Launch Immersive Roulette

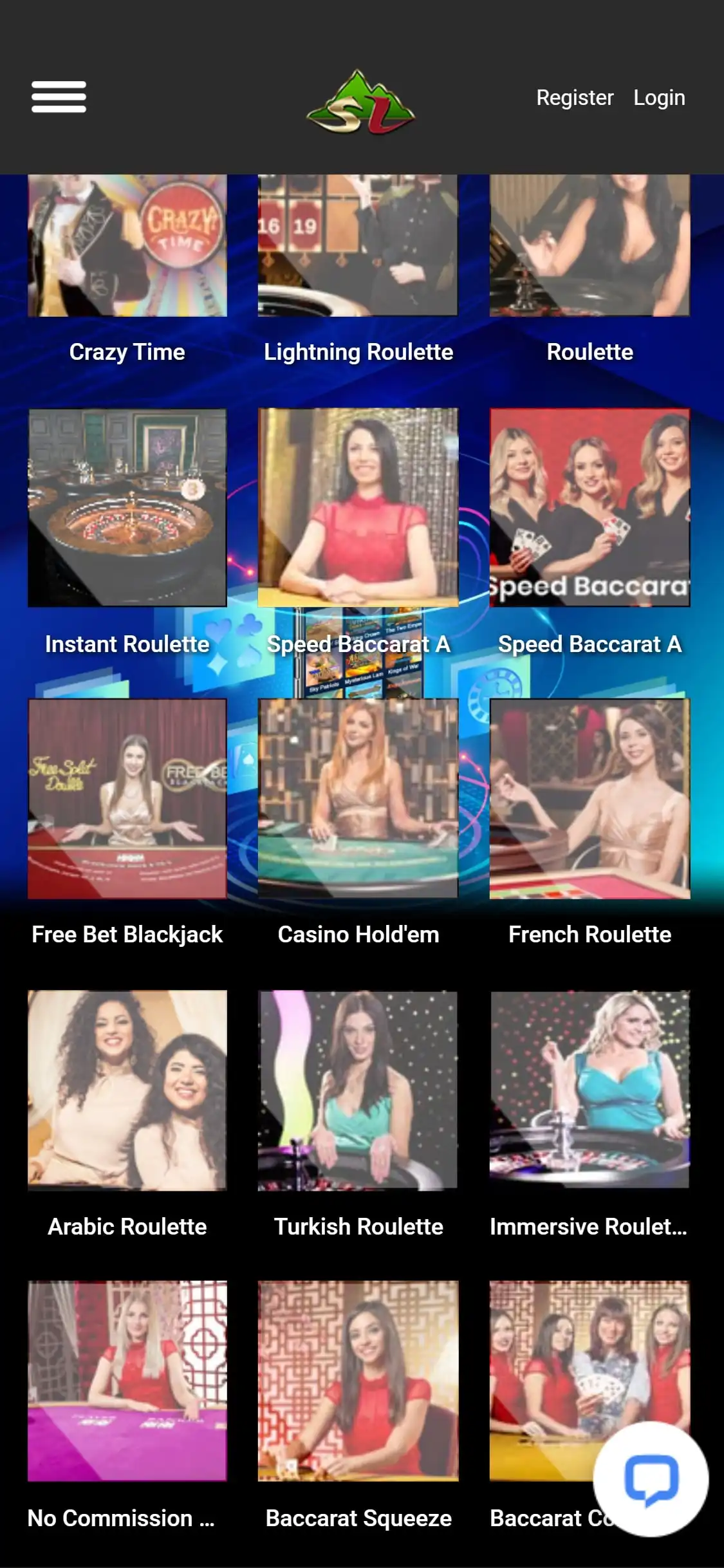[589, 1090]
